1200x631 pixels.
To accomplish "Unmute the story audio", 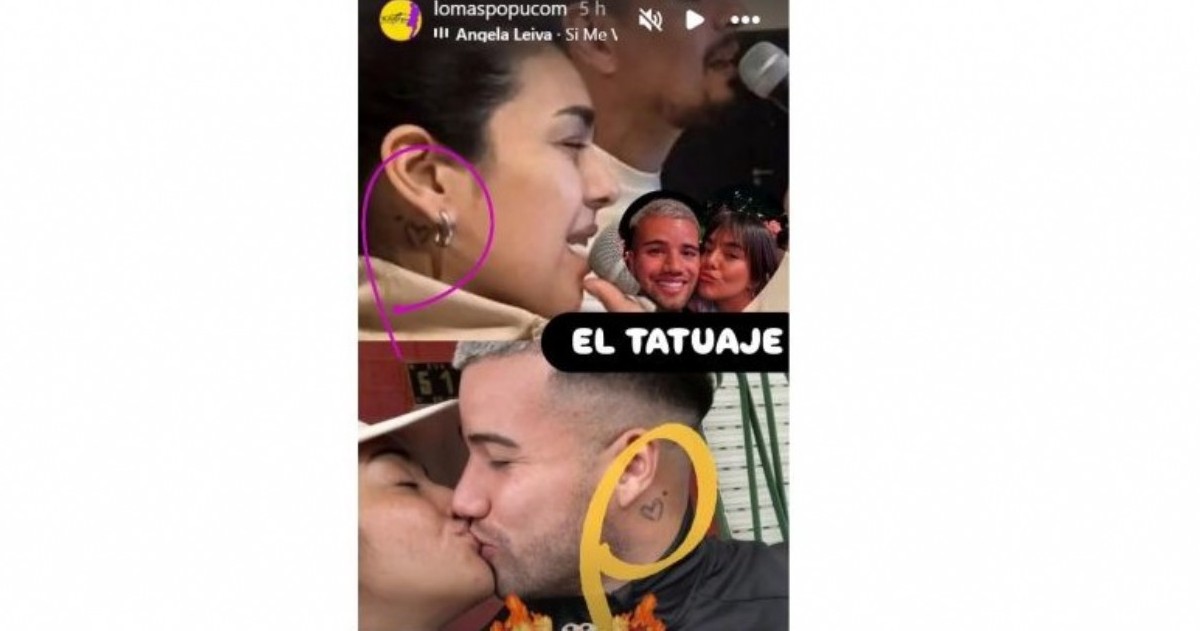I will [x=650, y=20].
